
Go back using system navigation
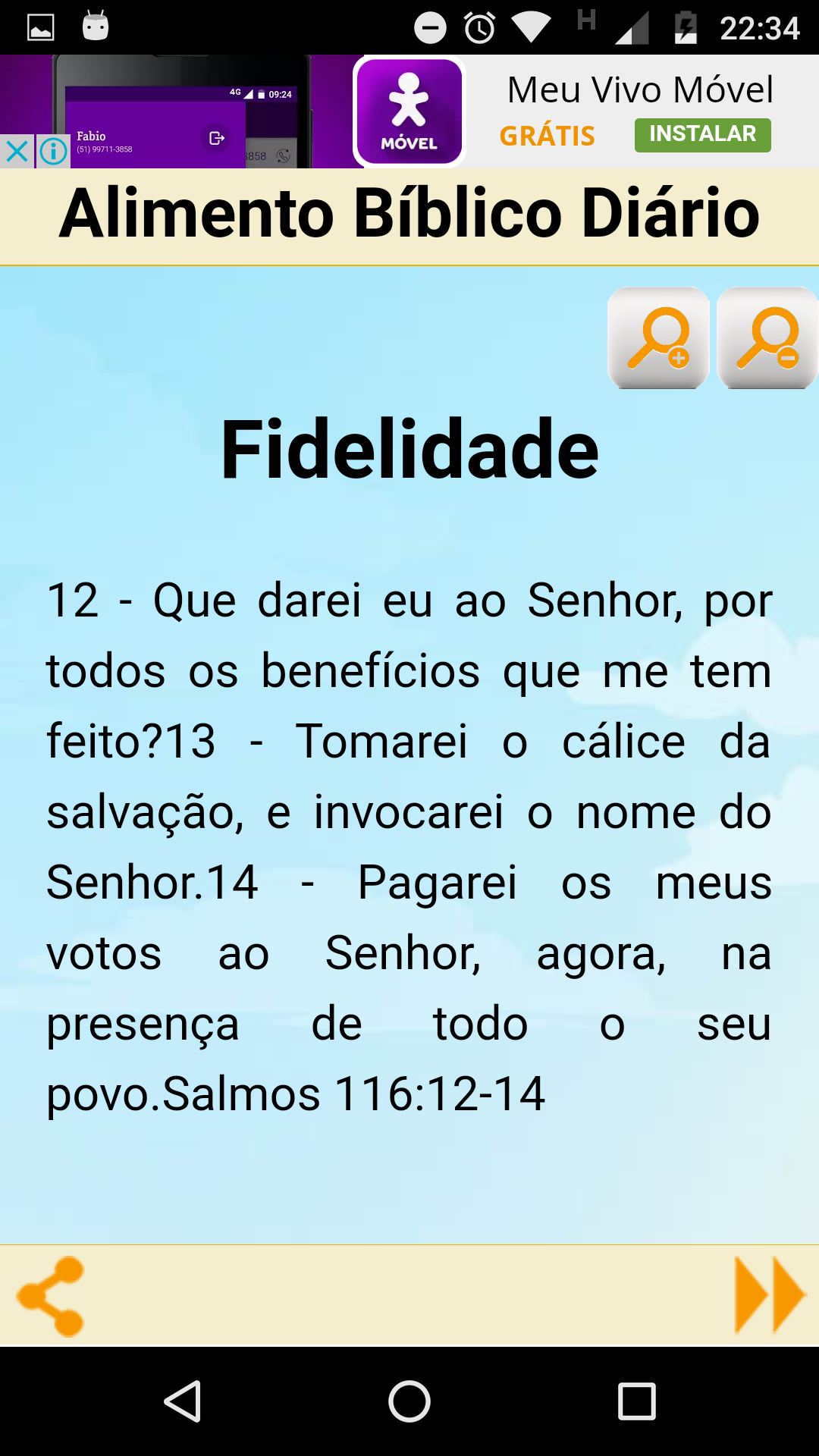(183, 1401)
